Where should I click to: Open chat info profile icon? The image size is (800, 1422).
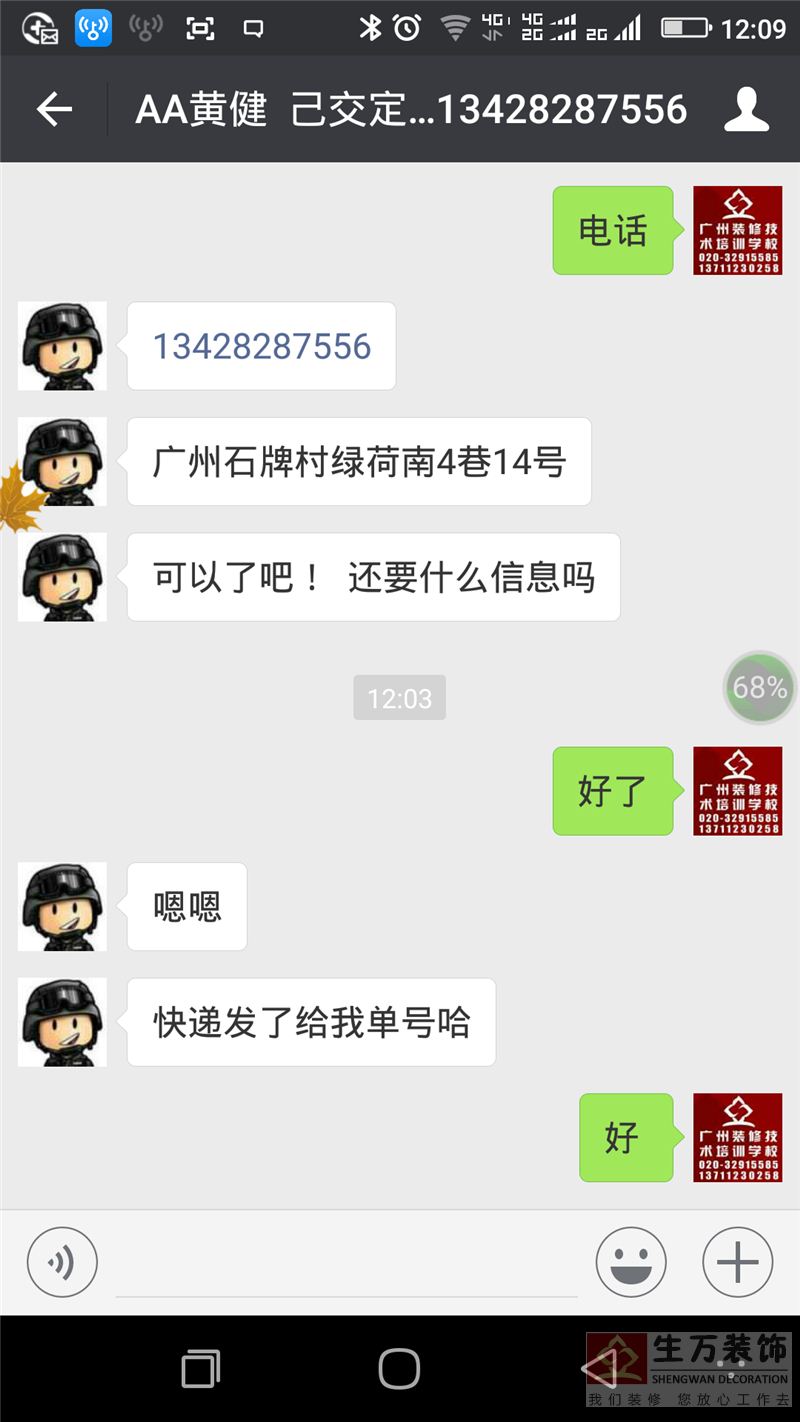[x=746, y=109]
